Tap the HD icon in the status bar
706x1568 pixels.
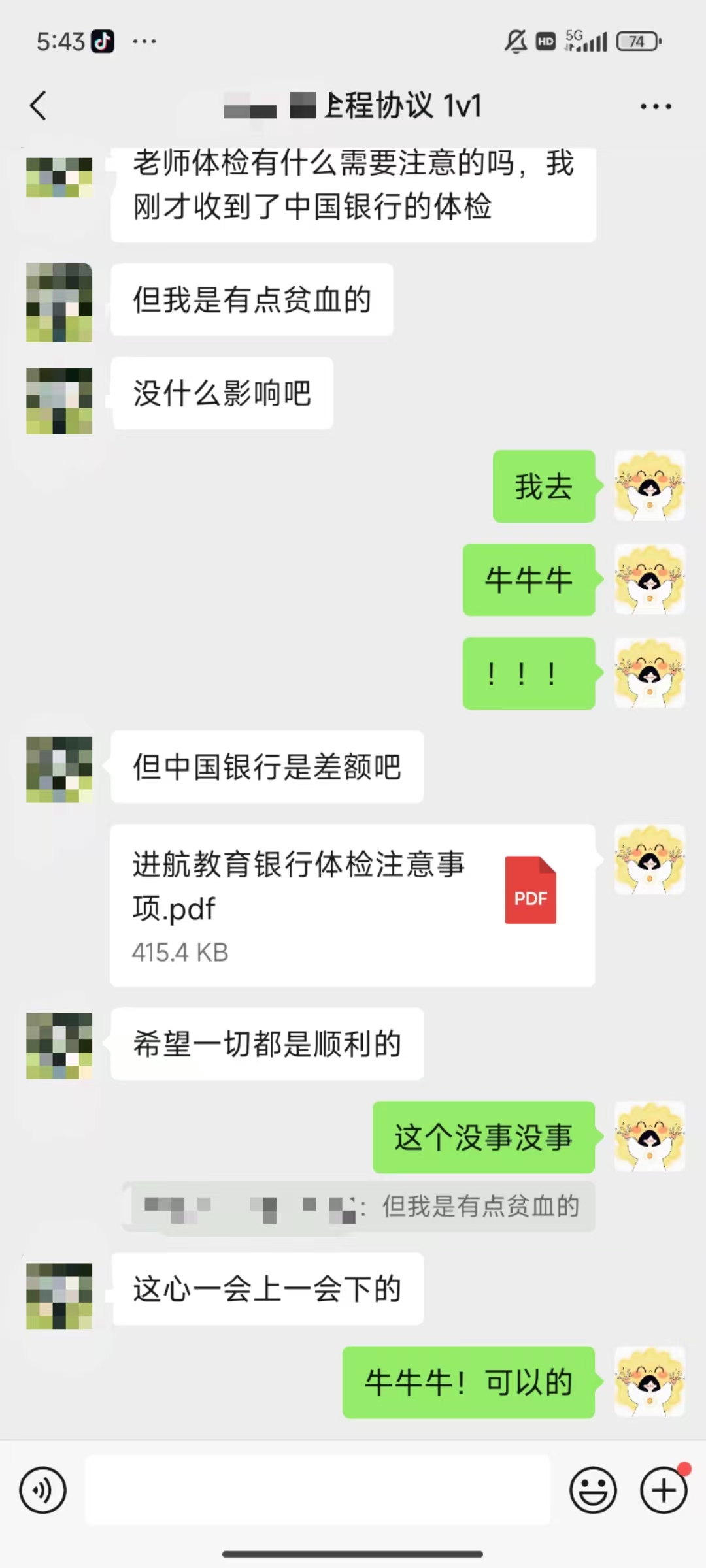pos(546,41)
